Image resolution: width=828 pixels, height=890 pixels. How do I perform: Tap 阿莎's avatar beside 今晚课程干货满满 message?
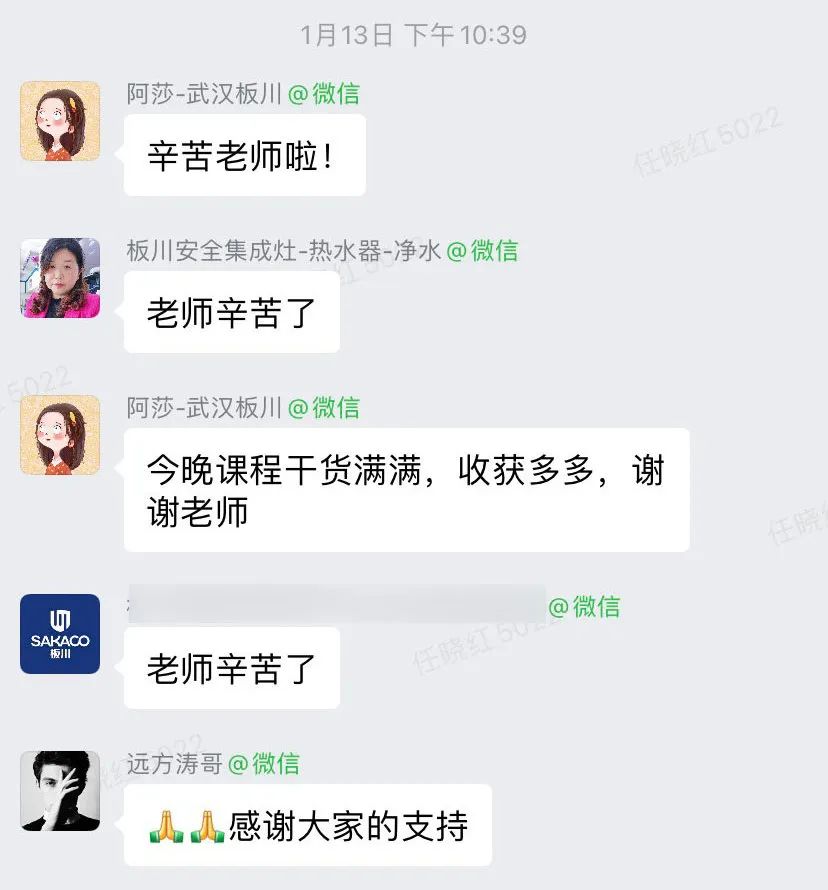[x=60, y=435]
